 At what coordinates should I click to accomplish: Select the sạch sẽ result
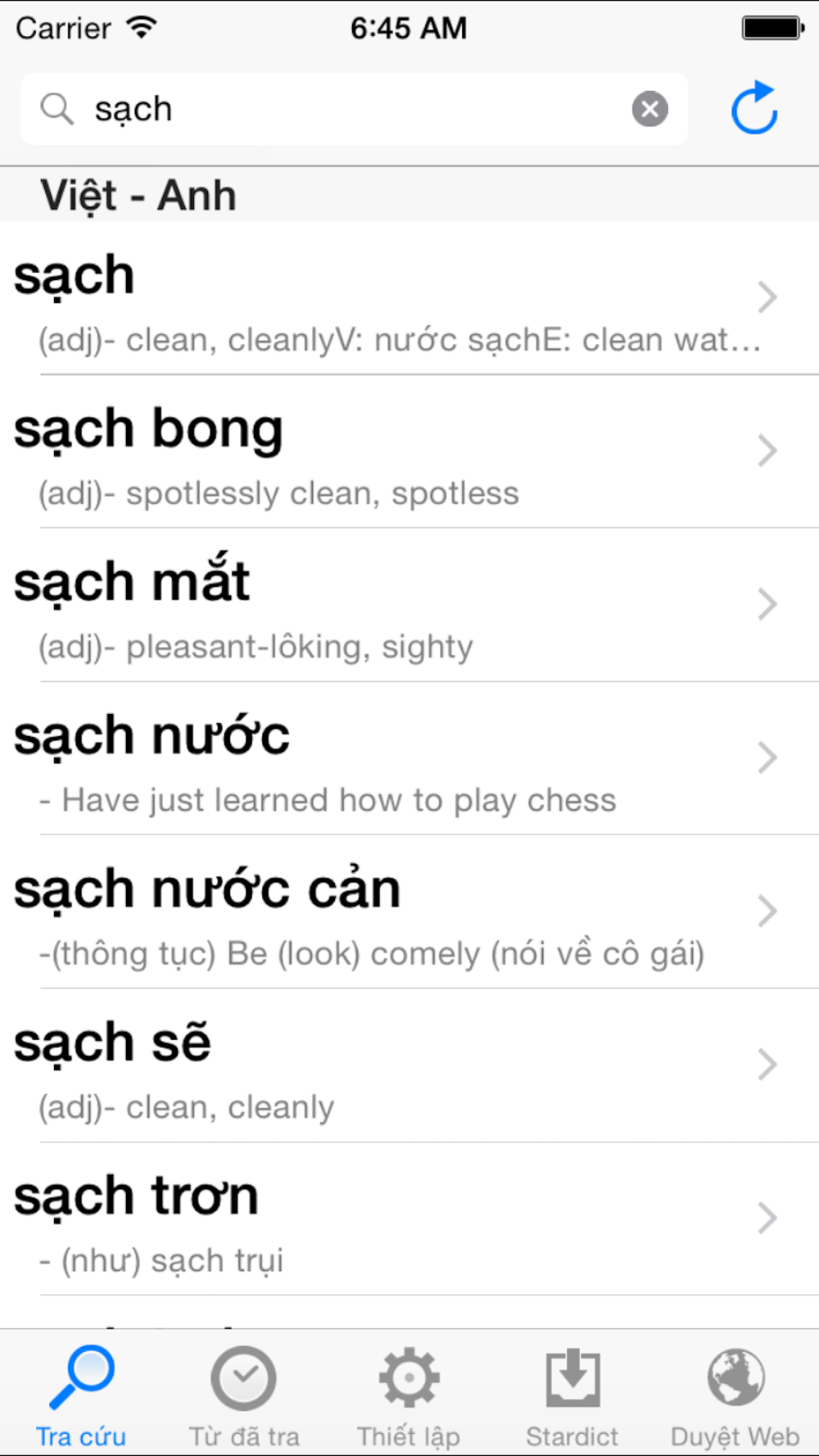(x=409, y=1065)
